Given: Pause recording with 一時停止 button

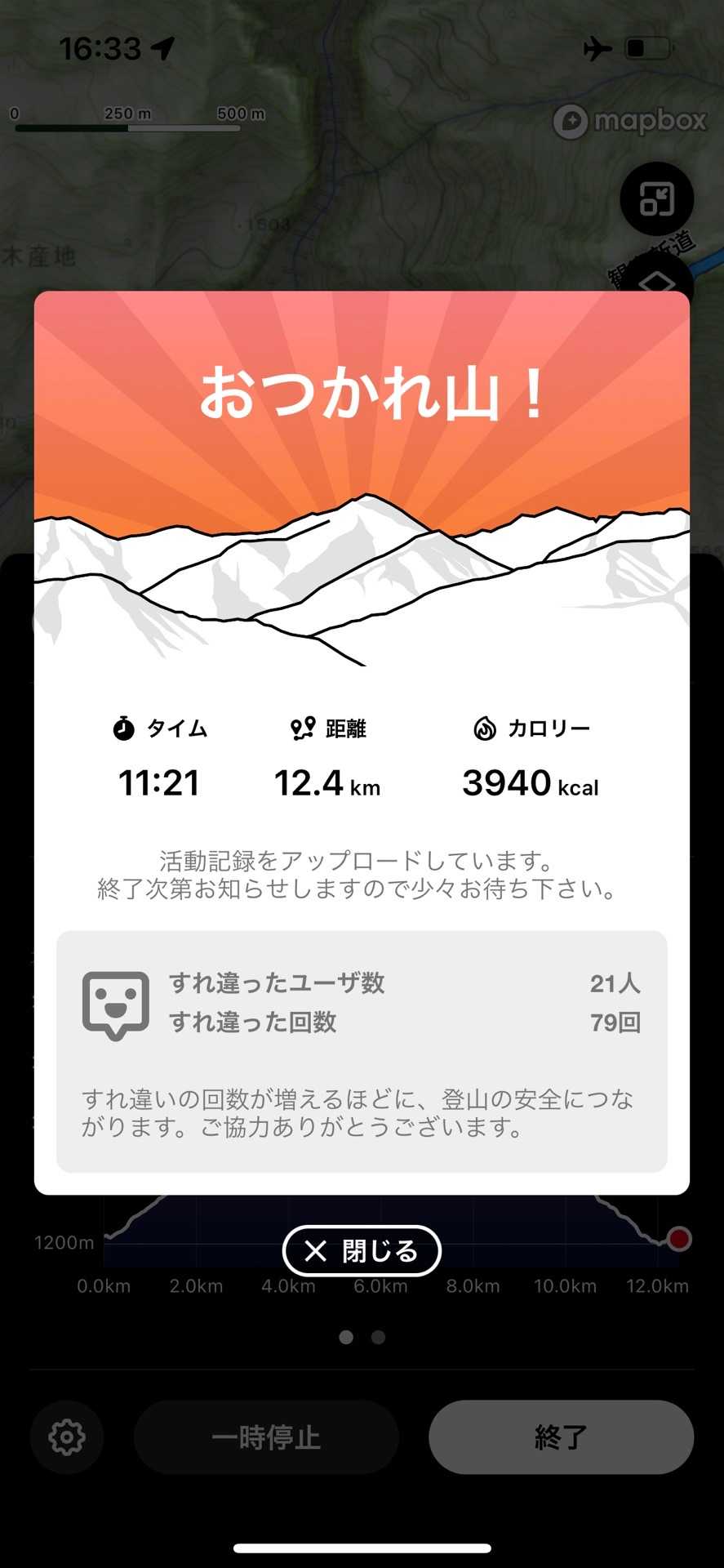Looking at the screenshot, I should point(266,1437).
